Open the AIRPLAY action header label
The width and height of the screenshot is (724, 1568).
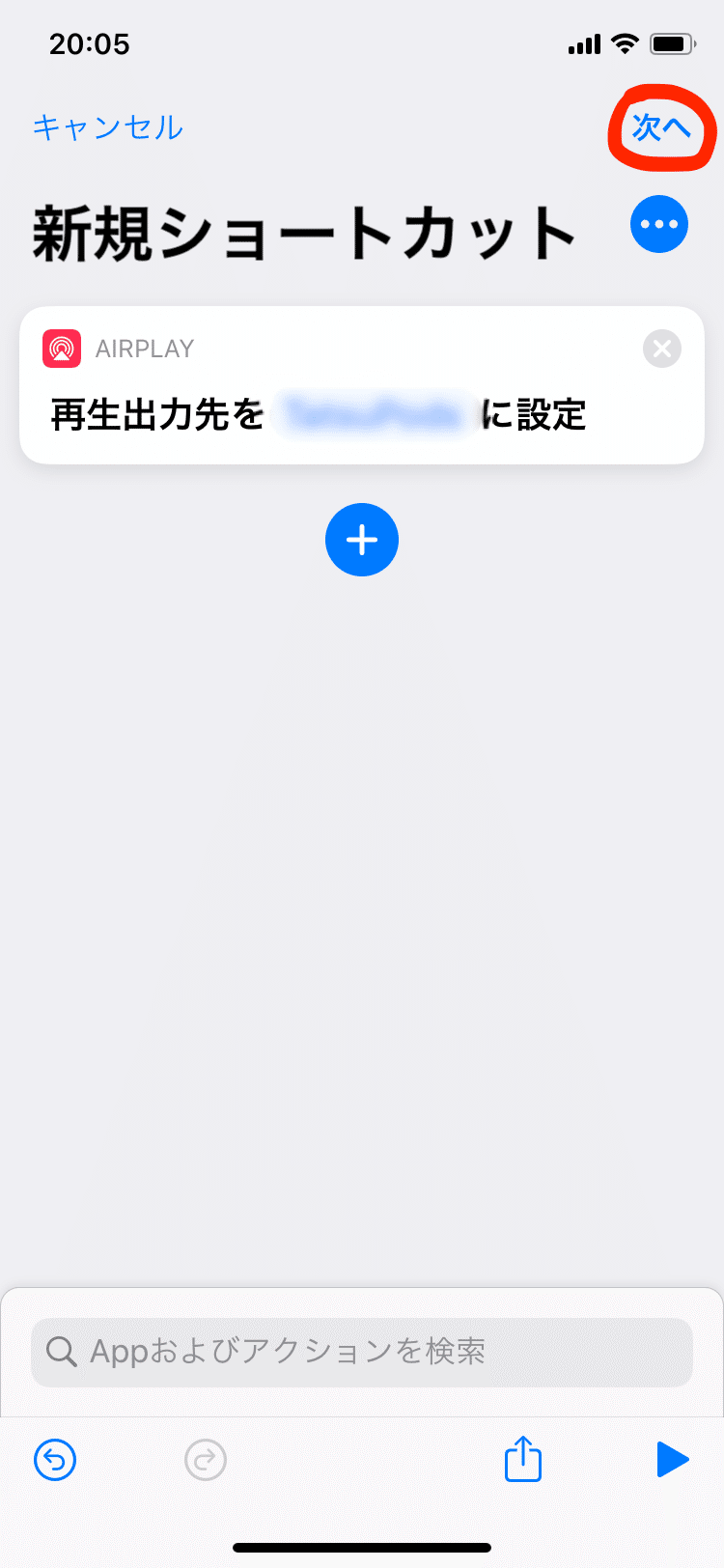pyautogui.click(x=143, y=349)
